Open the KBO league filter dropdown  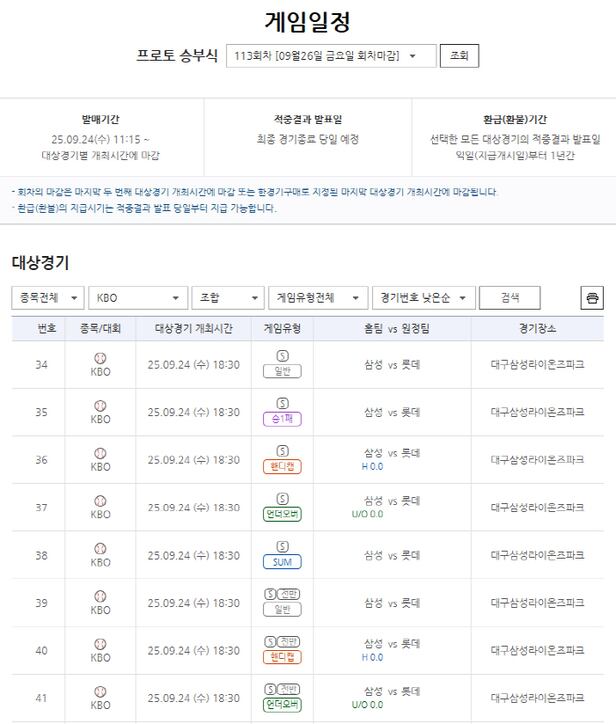pos(138,298)
